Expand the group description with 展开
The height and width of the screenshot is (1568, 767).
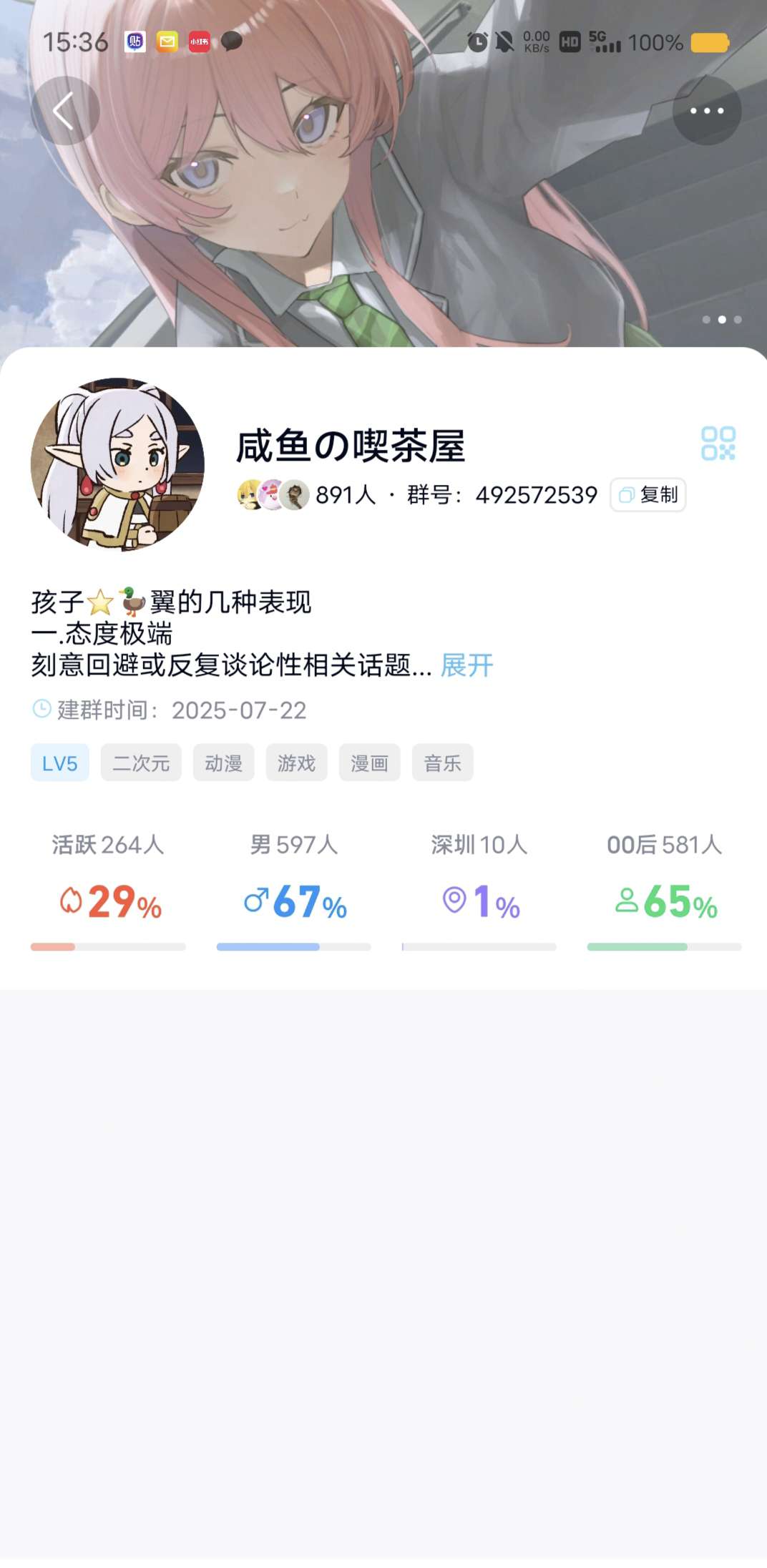[x=466, y=665]
